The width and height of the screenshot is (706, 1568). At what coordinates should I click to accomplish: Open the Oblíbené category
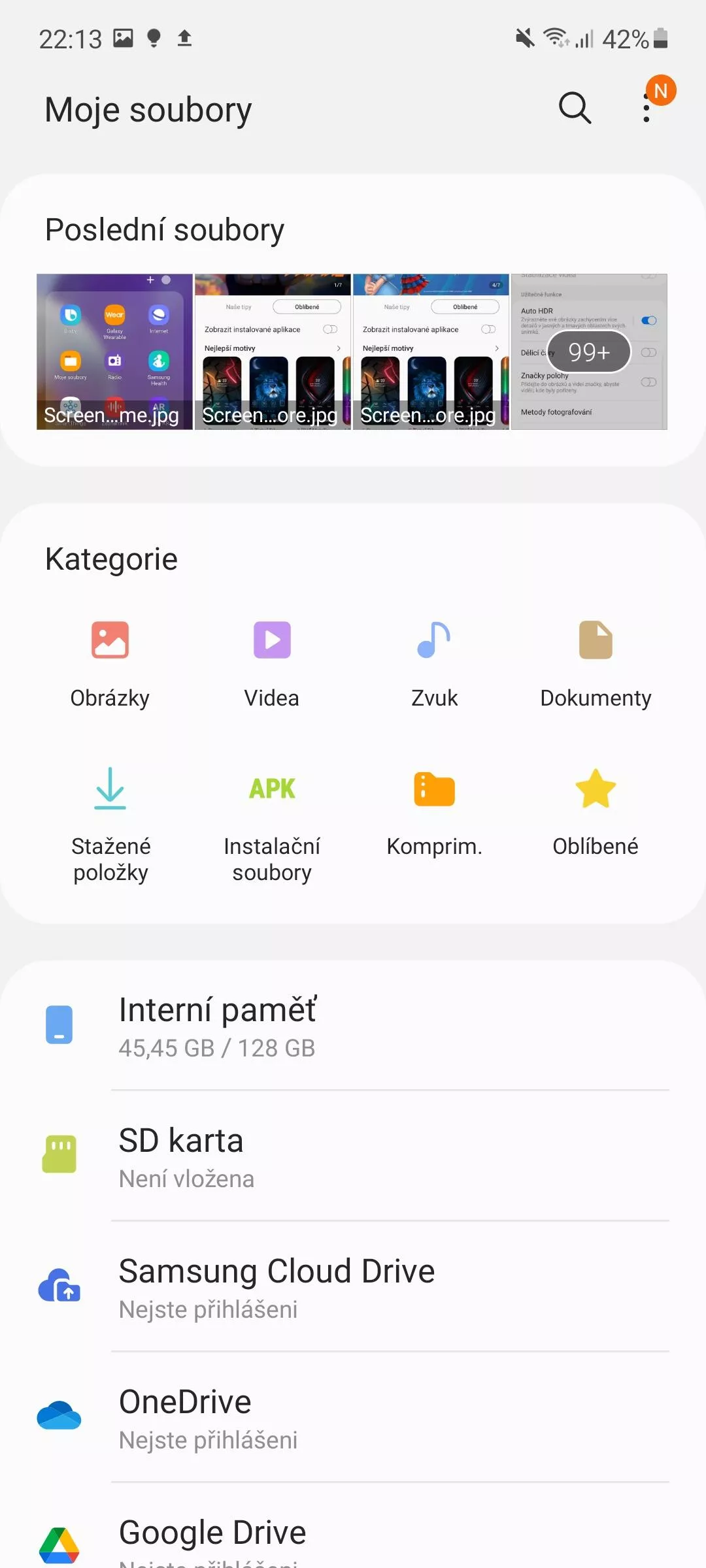tap(596, 813)
